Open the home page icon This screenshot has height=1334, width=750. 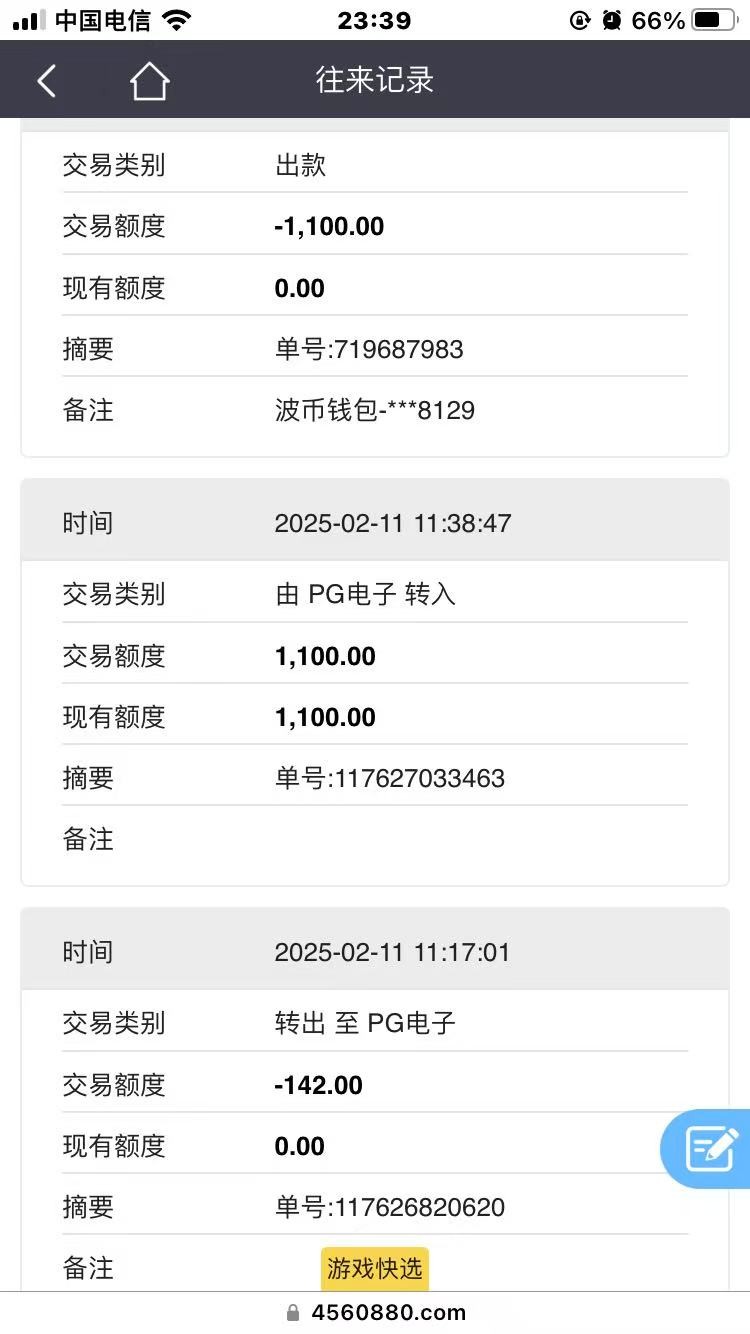point(149,80)
